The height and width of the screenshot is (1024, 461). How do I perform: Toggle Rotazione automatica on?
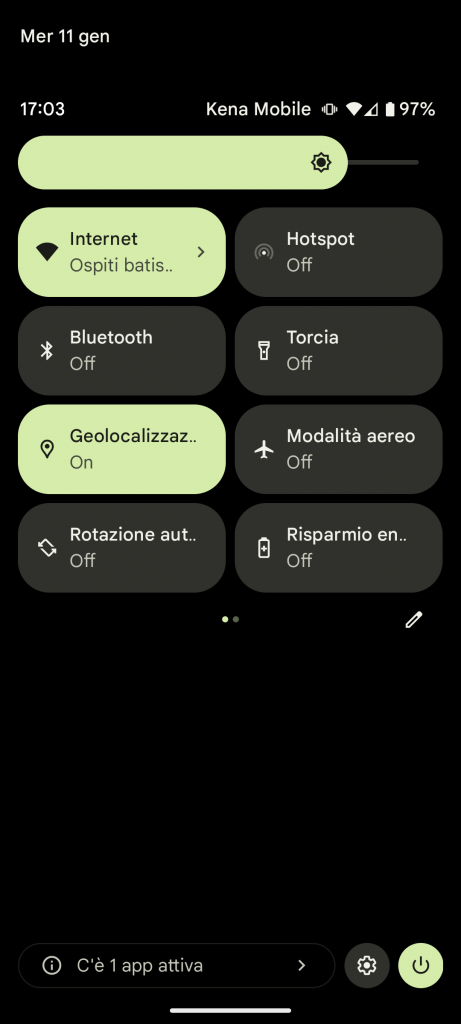121,548
